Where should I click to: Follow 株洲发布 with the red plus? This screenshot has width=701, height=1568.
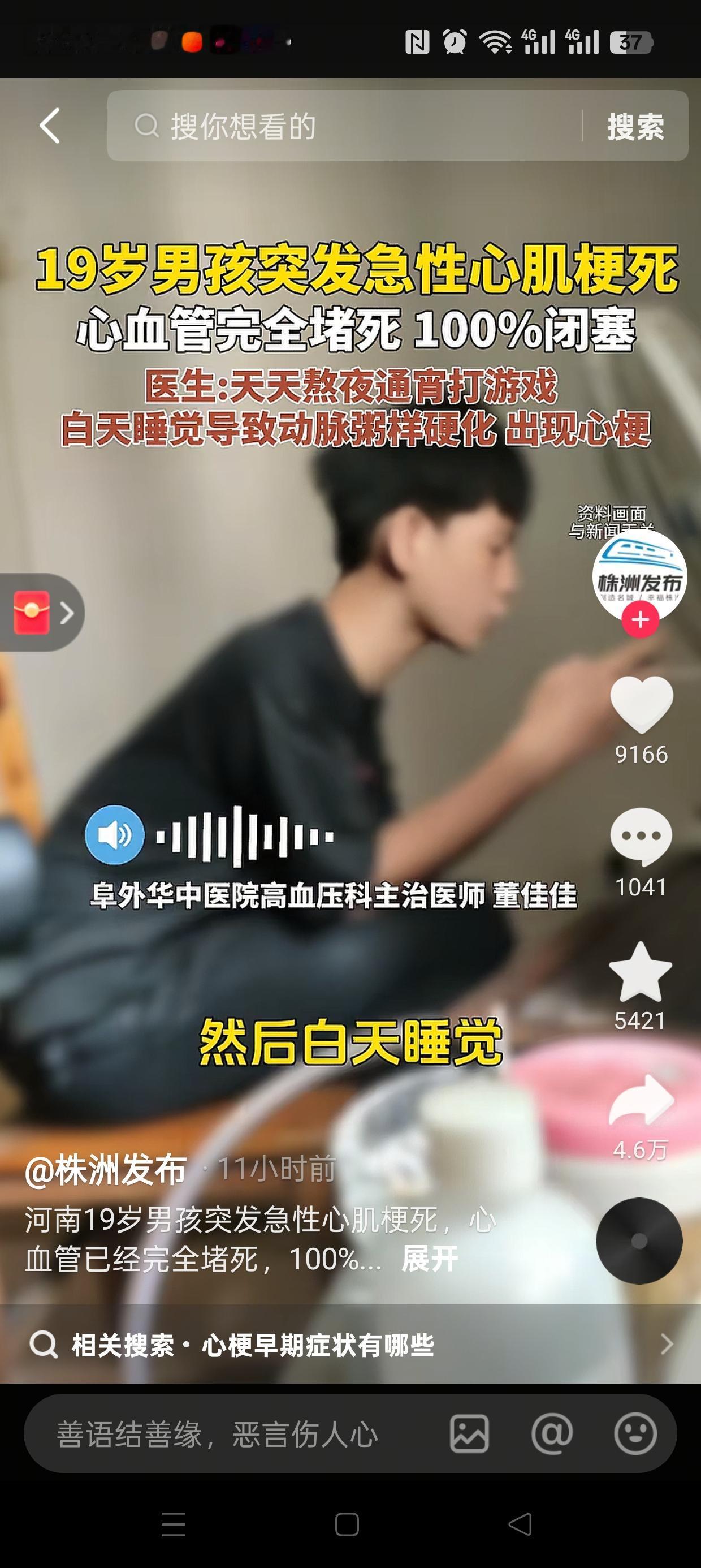pyautogui.click(x=640, y=619)
